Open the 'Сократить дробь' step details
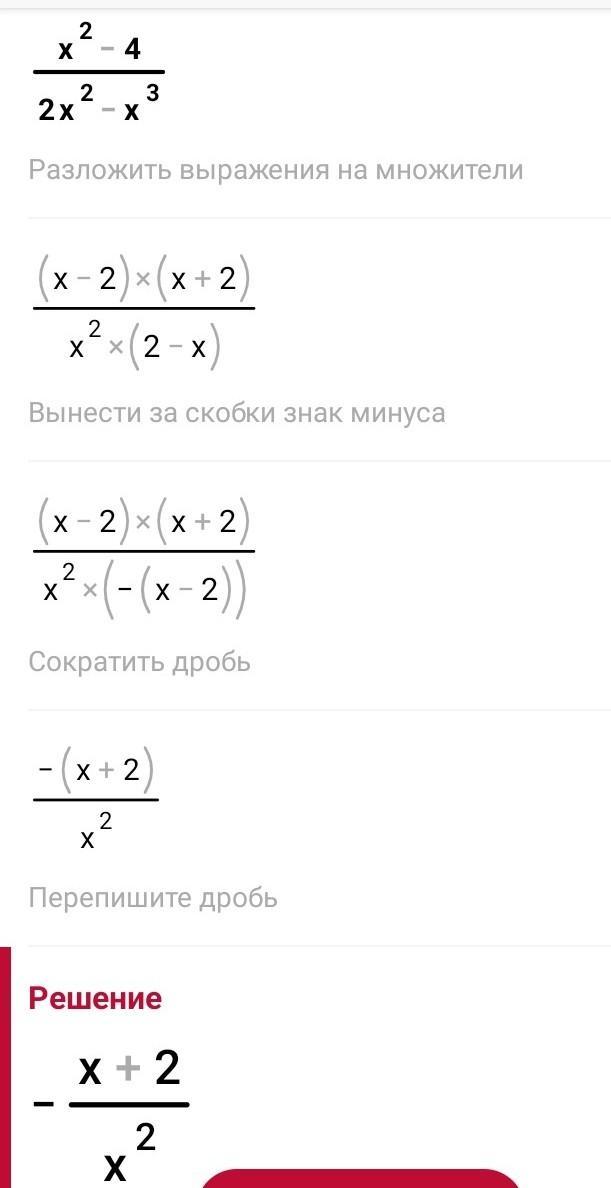The height and width of the screenshot is (1188, 611). [x=139, y=662]
